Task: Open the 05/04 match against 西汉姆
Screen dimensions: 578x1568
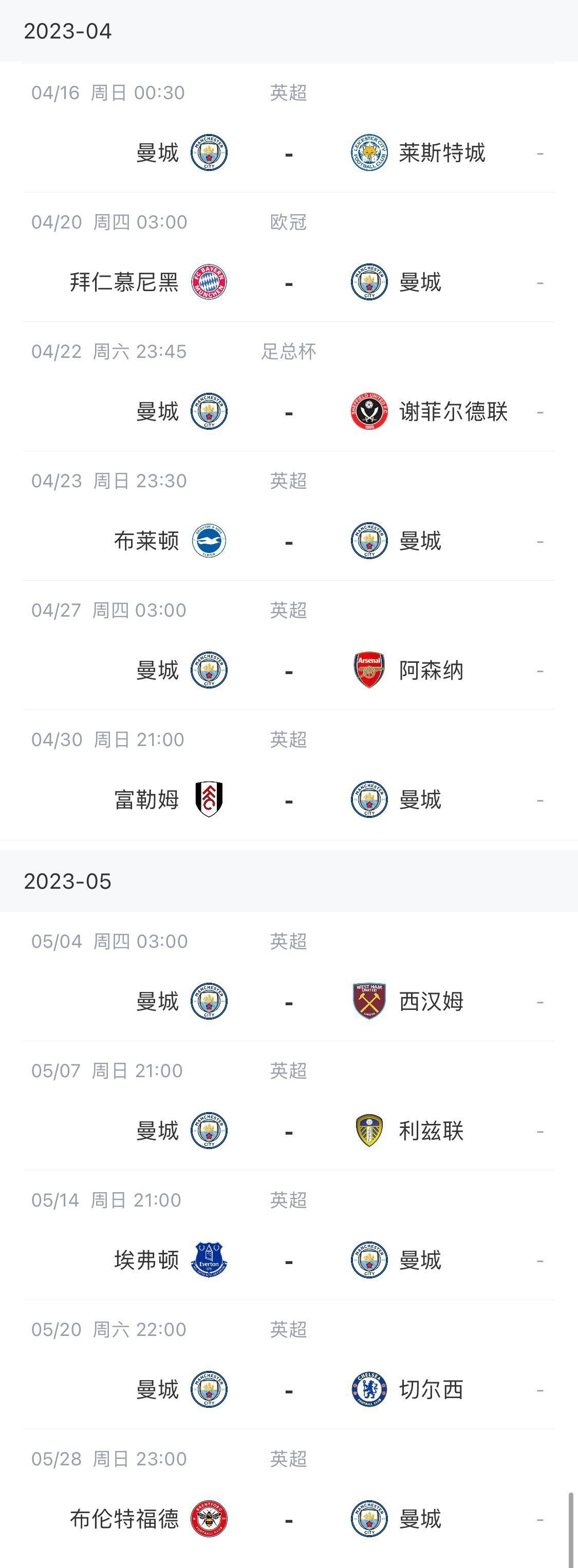Action: point(289,1002)
